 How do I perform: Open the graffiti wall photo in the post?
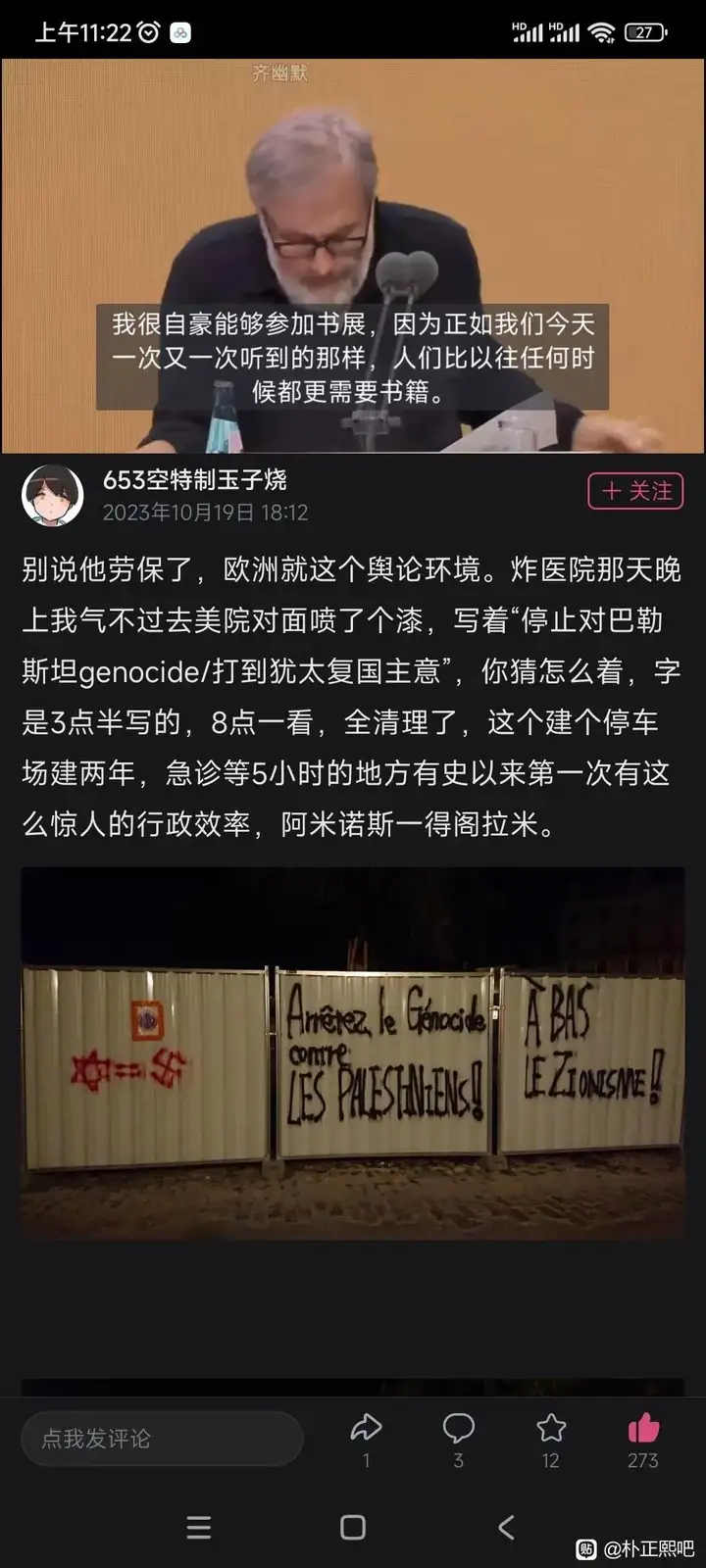click(353, 1053)
